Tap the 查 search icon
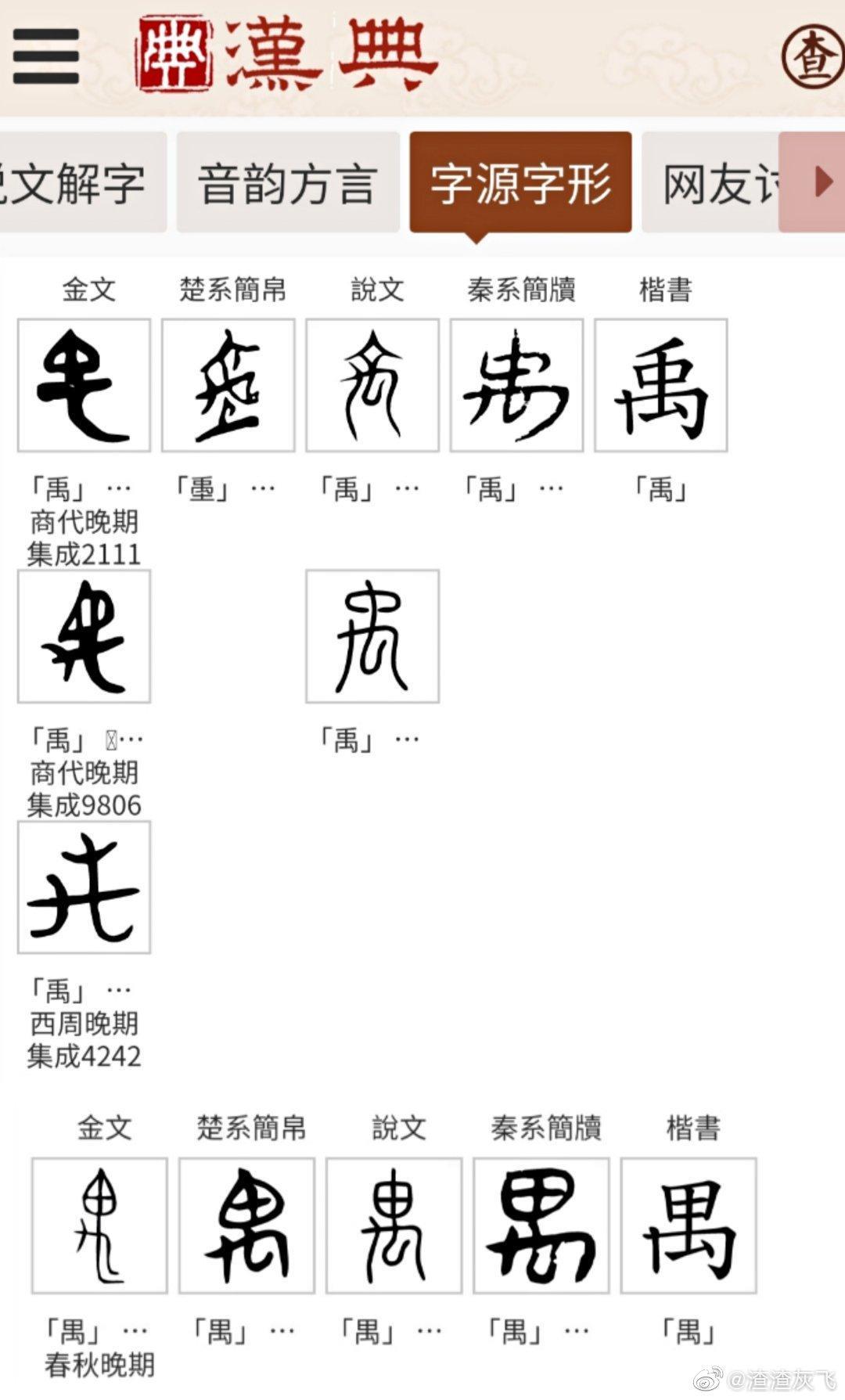The image size is (845, 1400). pyautogui.click(x=812, y=56)
